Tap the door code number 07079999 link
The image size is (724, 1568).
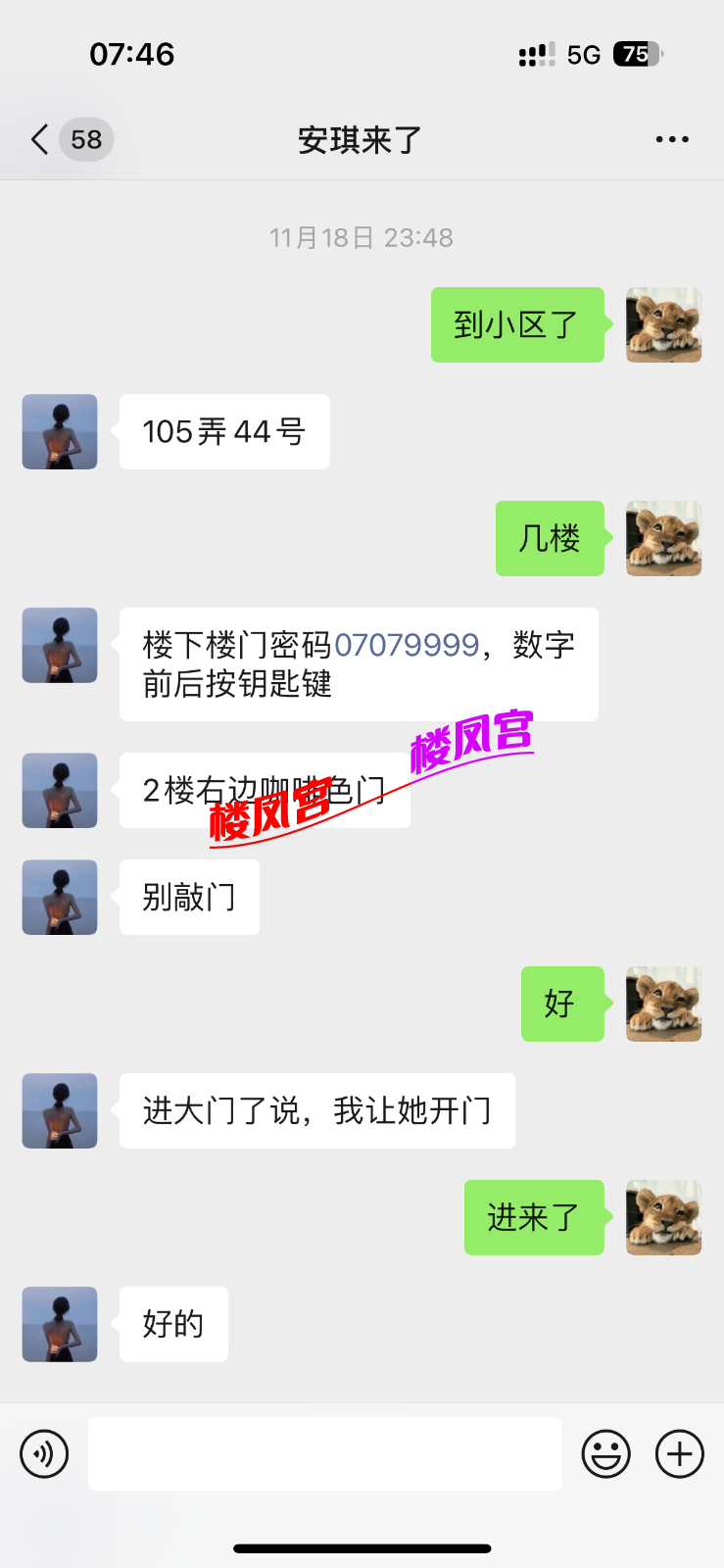407,645
